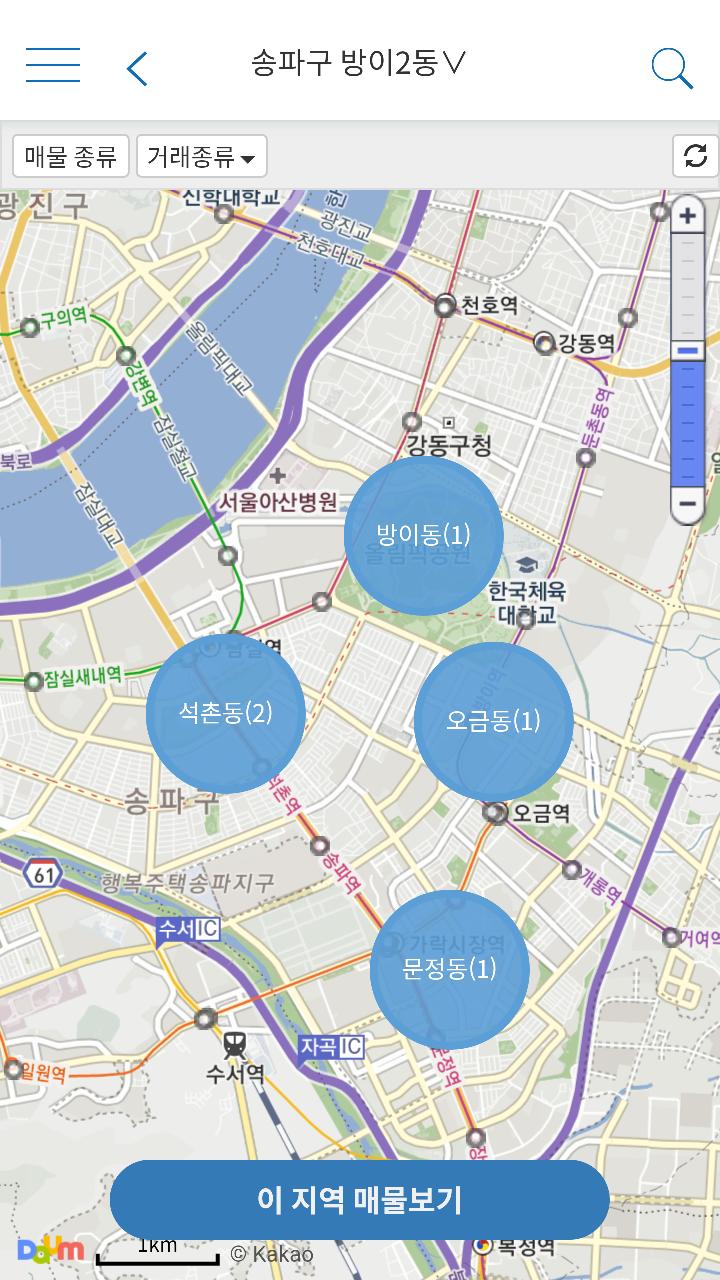720x1280 pixels.
Task: Select the 석촌동(2) cluster bubble
Action: pos(225,714)
